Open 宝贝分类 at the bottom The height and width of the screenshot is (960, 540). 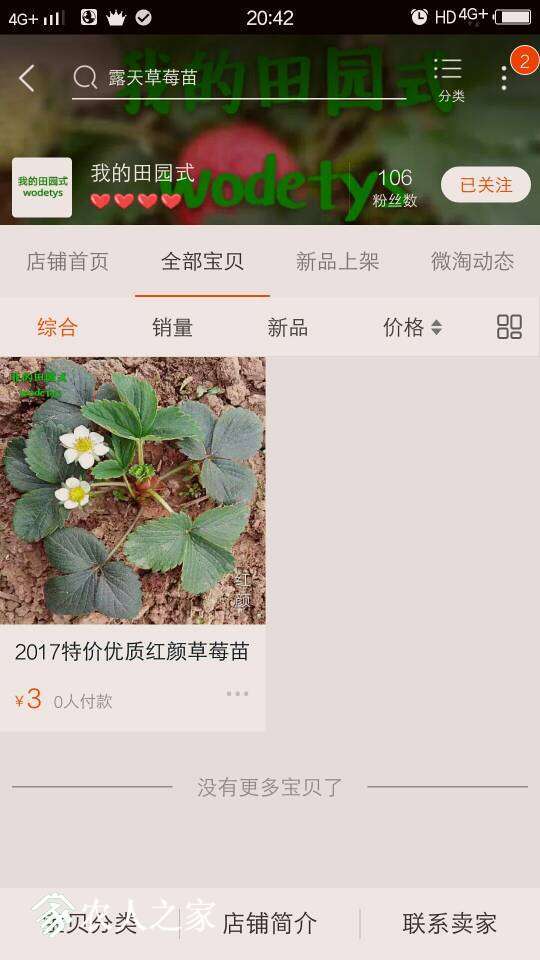90,923
